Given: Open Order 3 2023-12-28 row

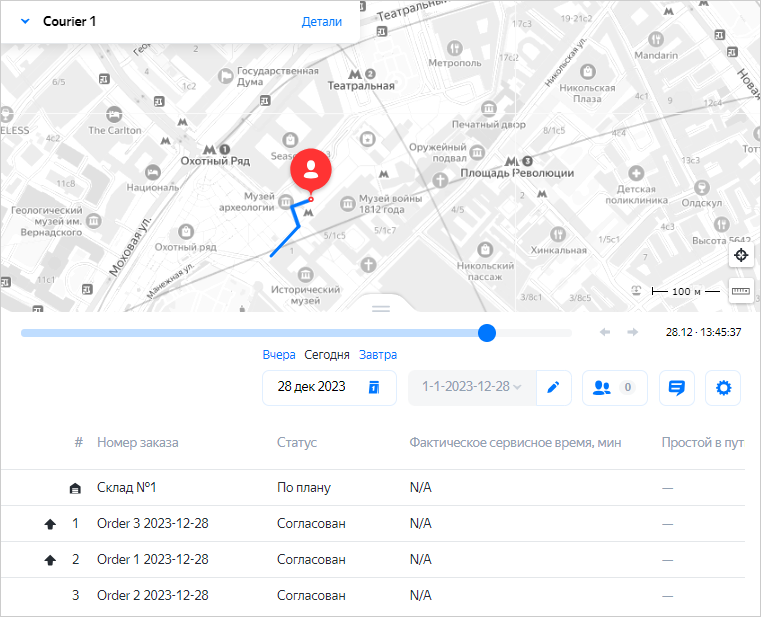Looking at the screenshot, I should [x=152, y=523].
